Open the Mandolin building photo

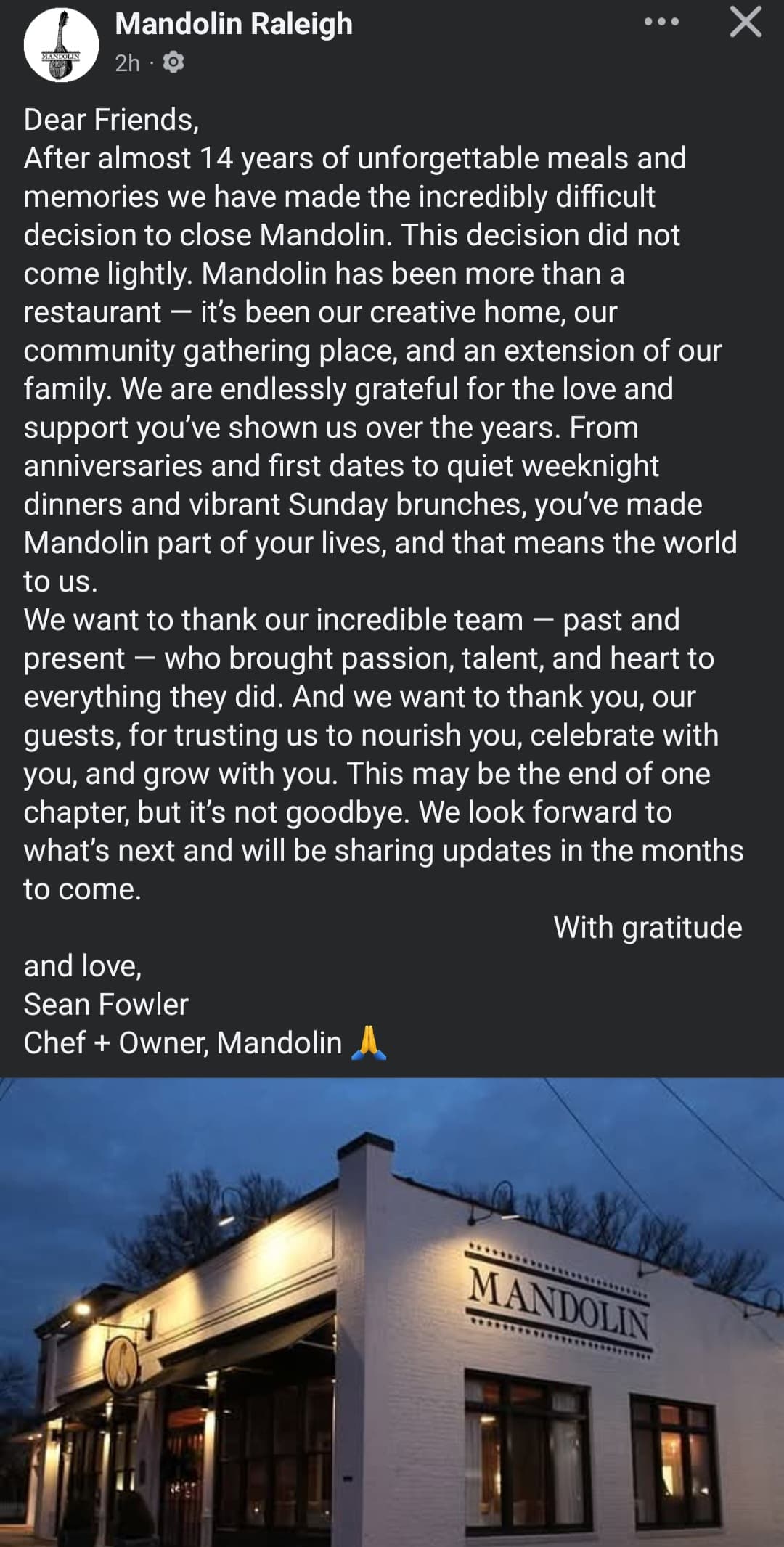(x=392, y=1312)
